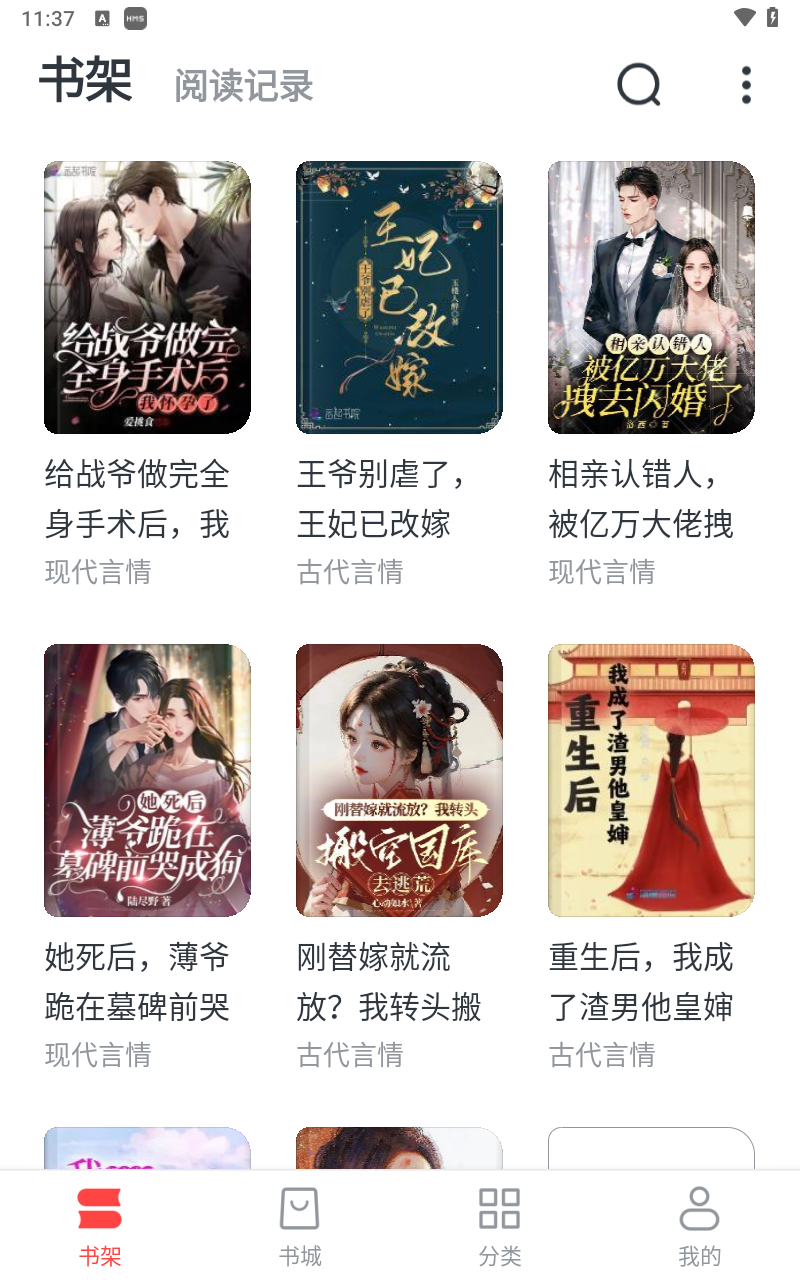Screen dimensions: 800x1280
Task: Open the 分类 categories section
Action: 499,1222
